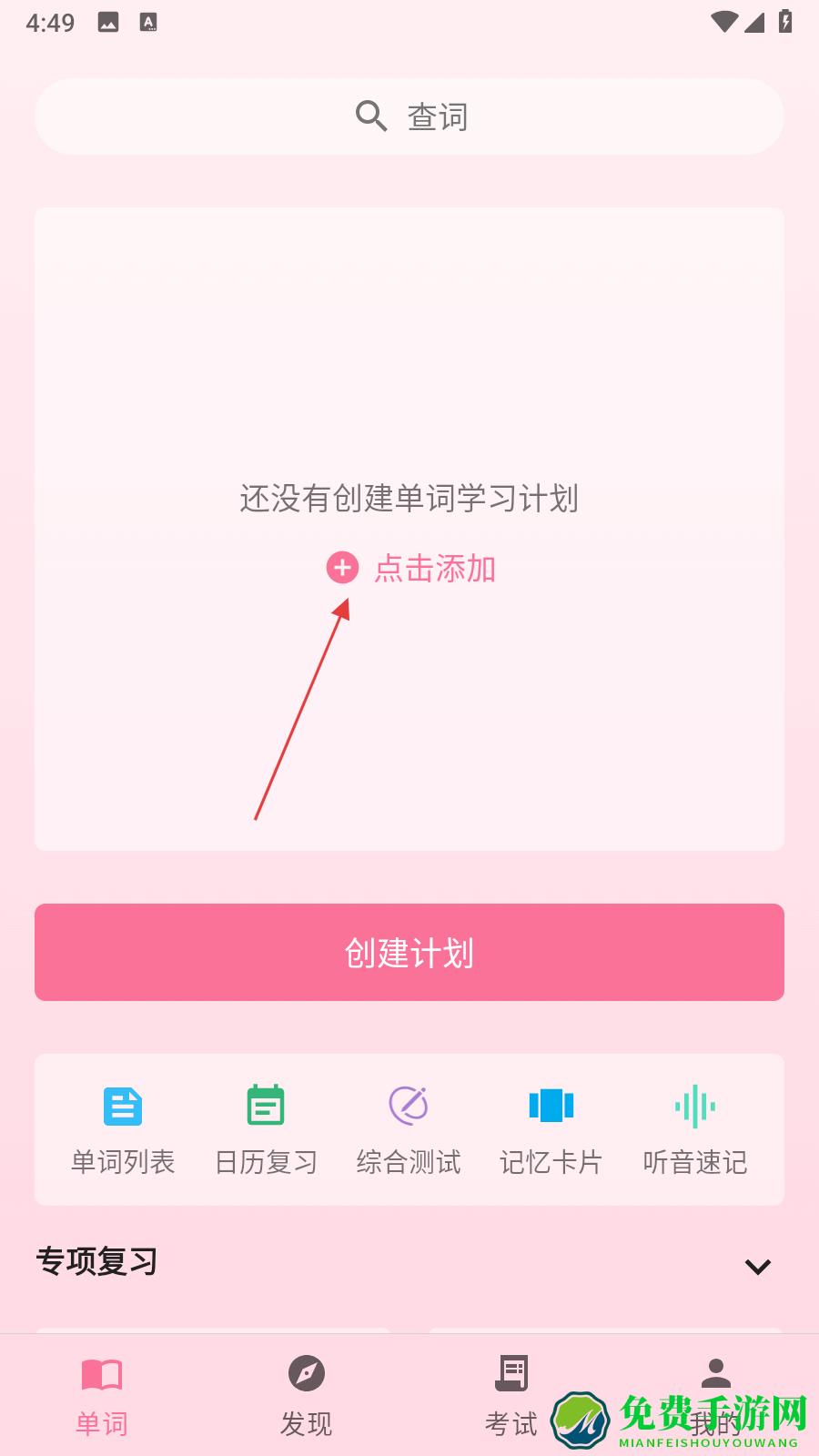Screen dimensions: 819x1456
Task: Switch to the 考试 tab
Action: coord(511,1395)
